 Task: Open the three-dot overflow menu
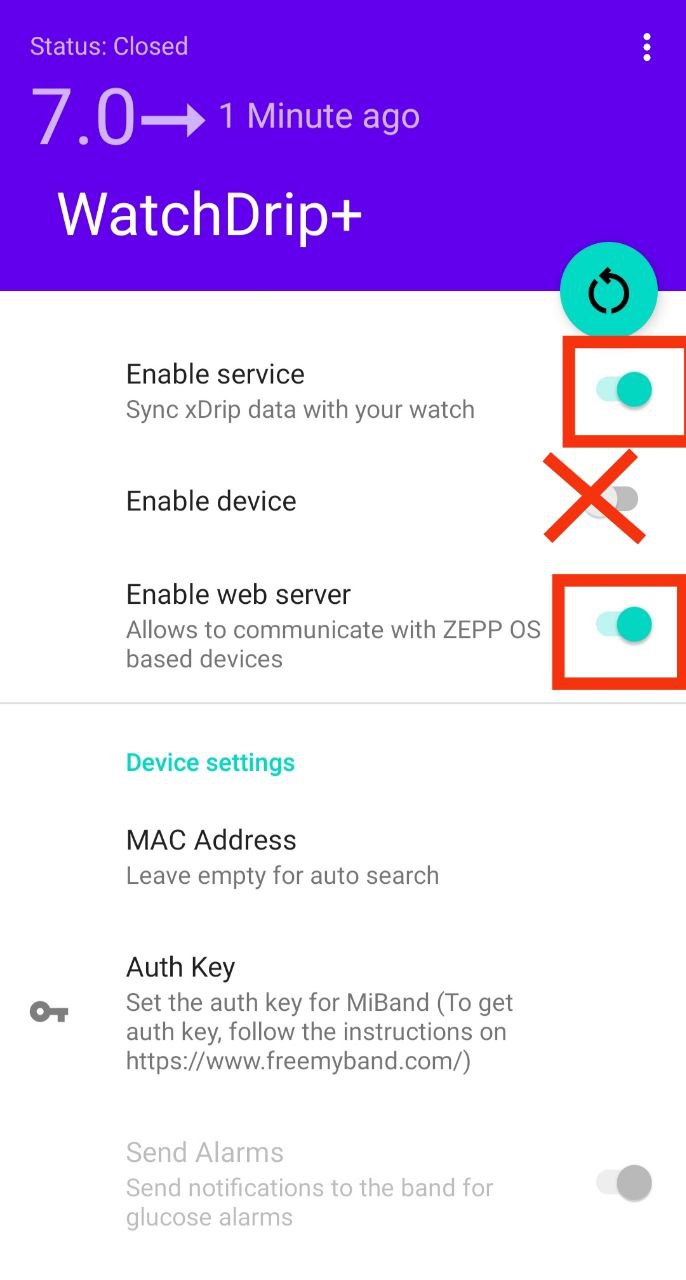(647, 47)
